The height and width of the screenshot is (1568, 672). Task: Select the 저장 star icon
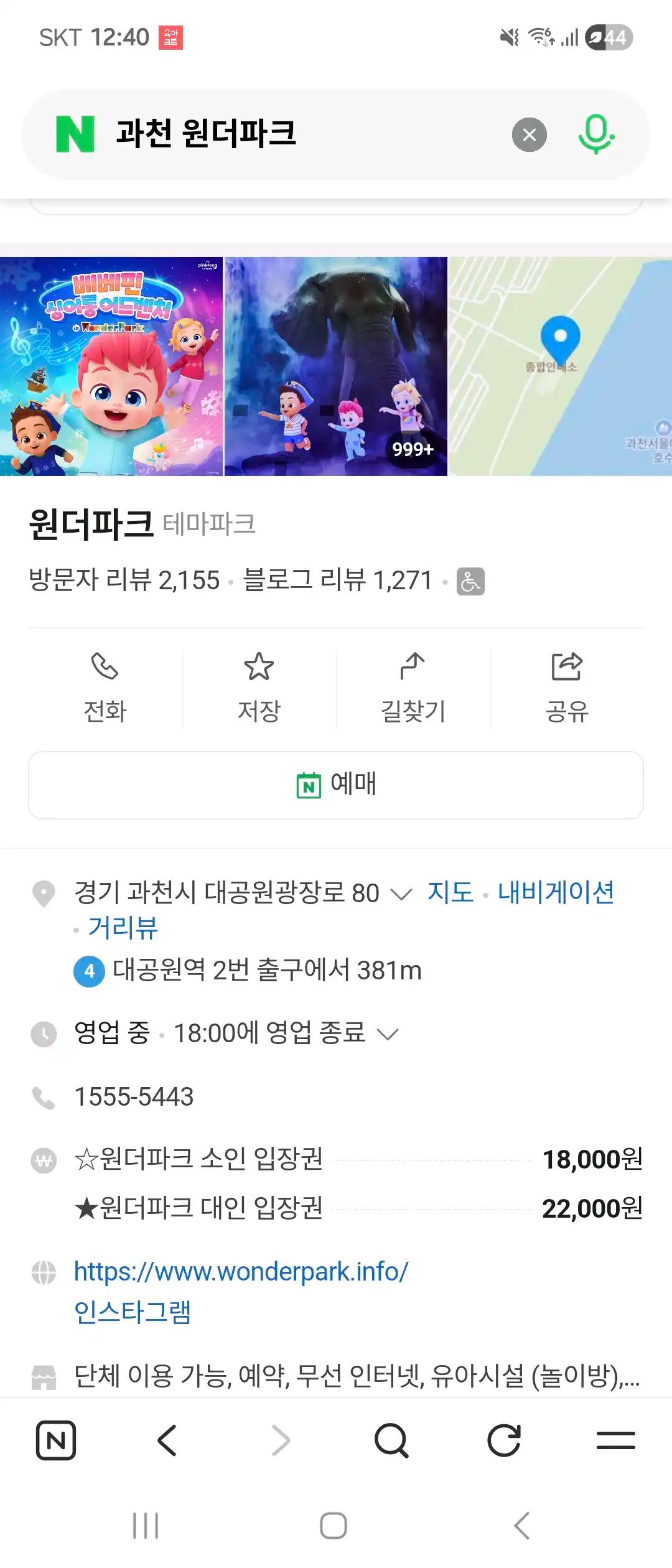tap(259, 688)
